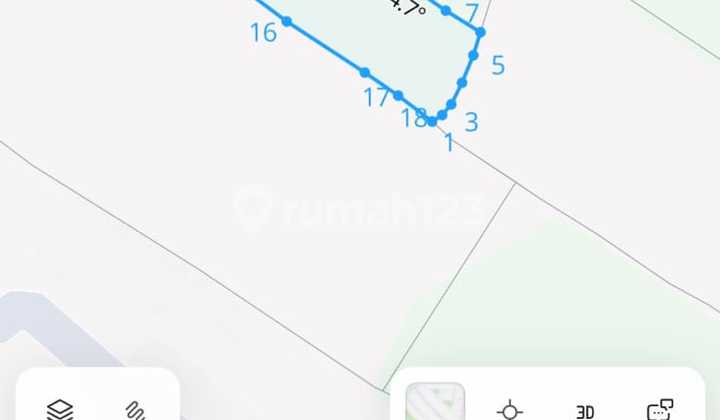720x420 pixels.
Task: Select the line drawing tool
Action: click(135, 409)
